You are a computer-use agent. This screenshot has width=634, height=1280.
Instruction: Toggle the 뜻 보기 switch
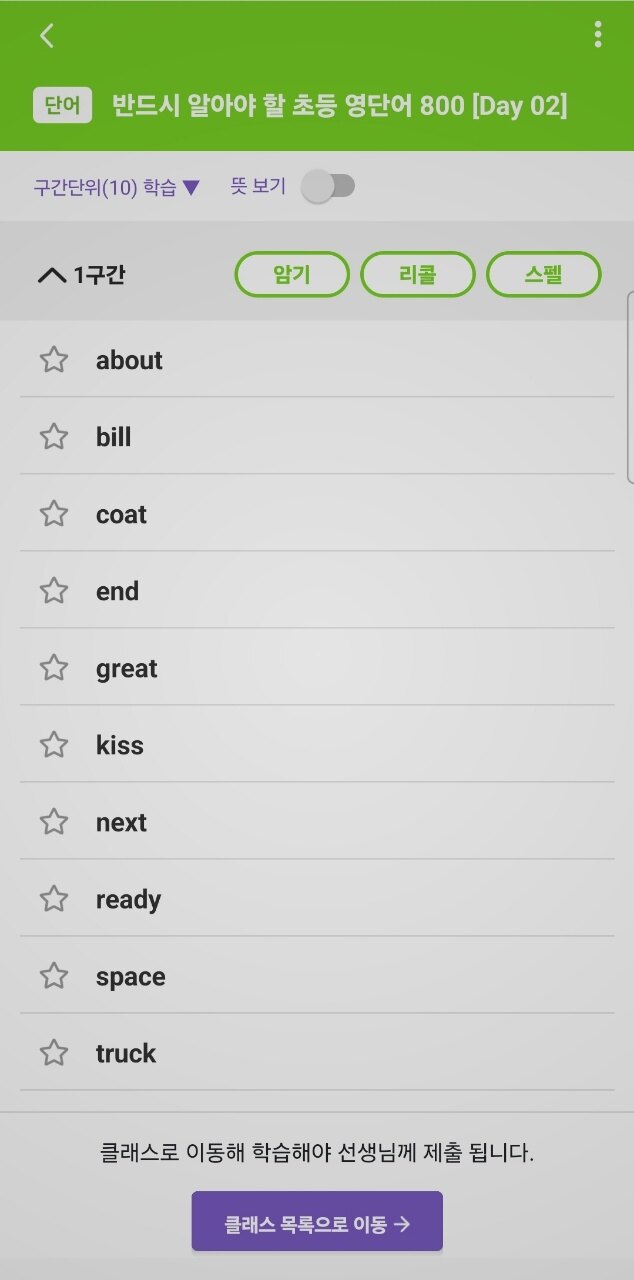329,186
